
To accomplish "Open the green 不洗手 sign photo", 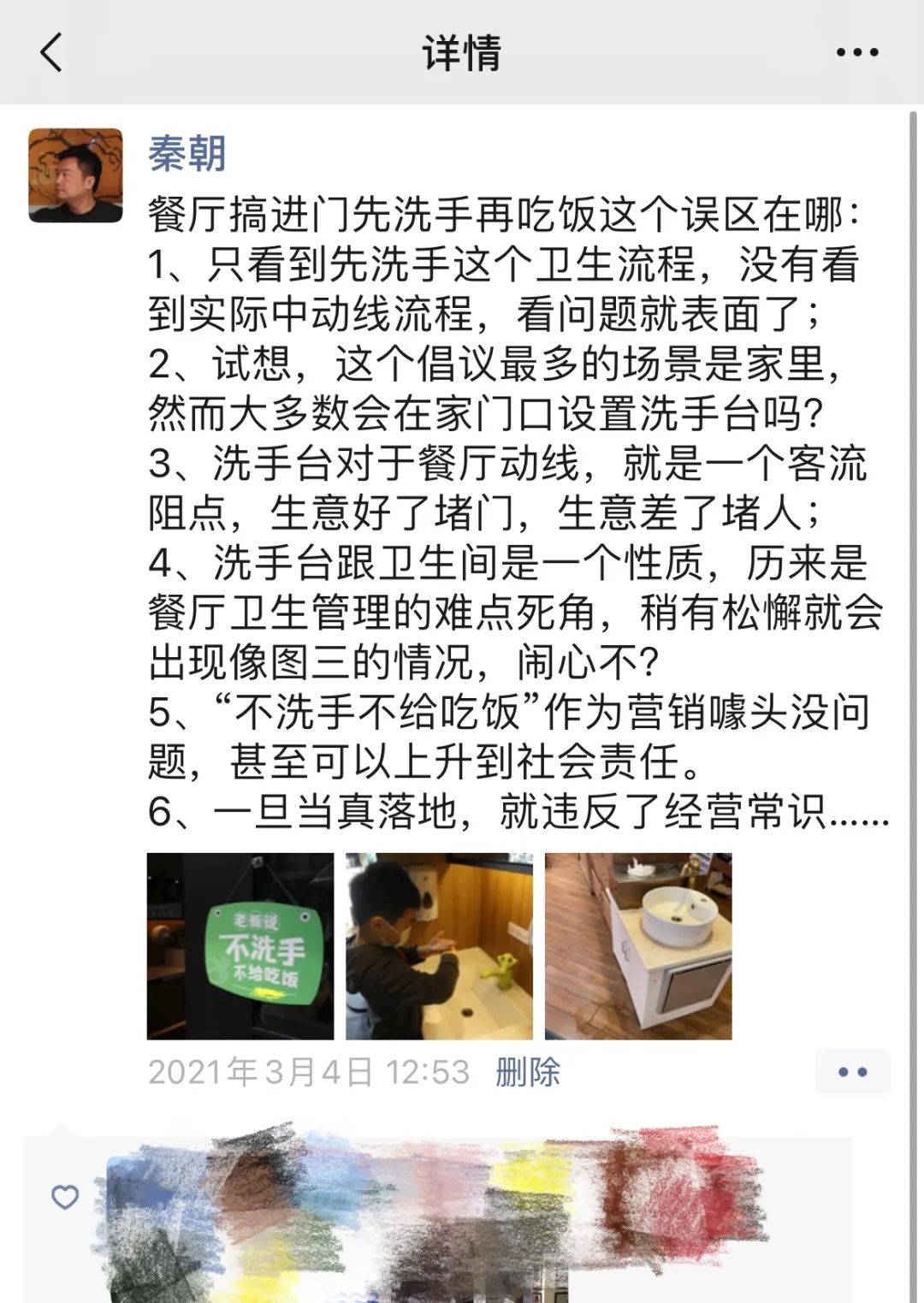I will tap(240, 945).
